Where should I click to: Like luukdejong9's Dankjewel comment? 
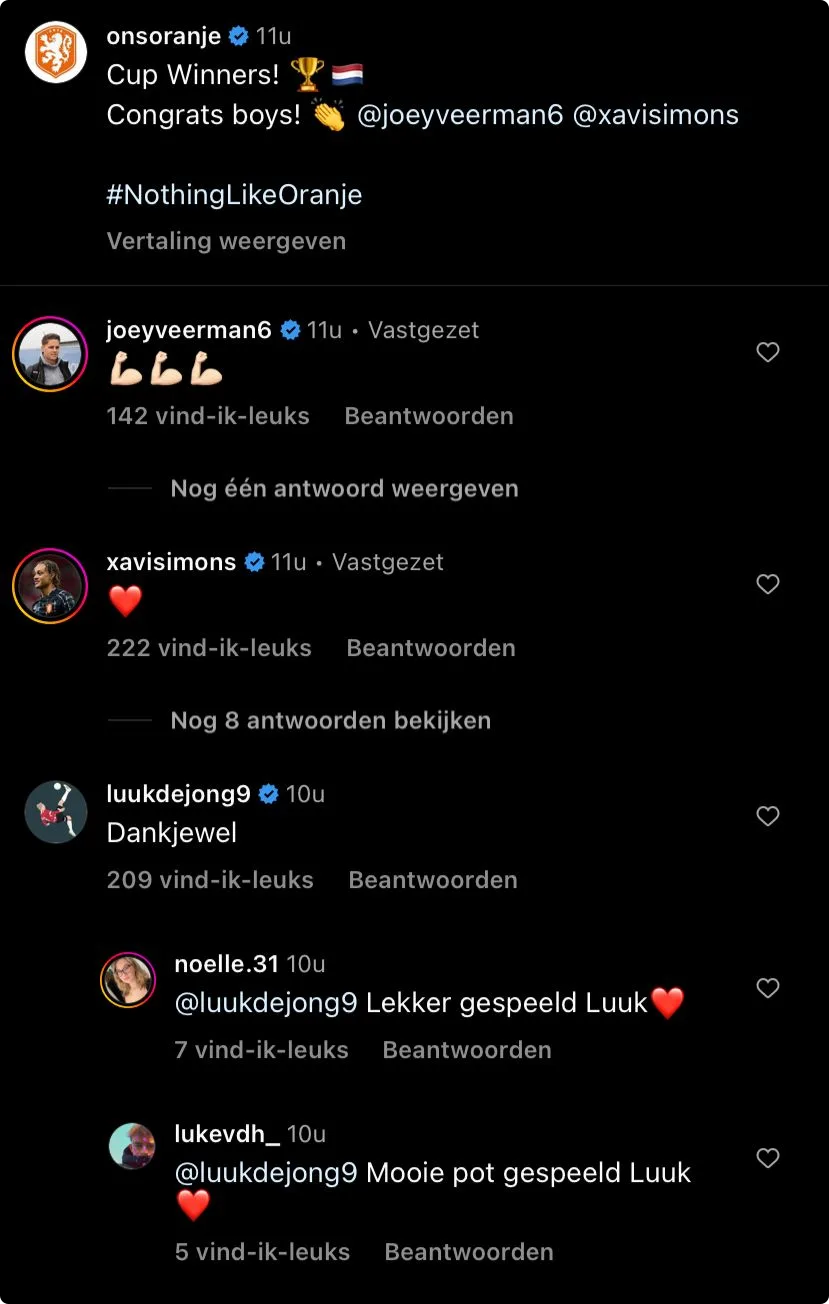767,816
